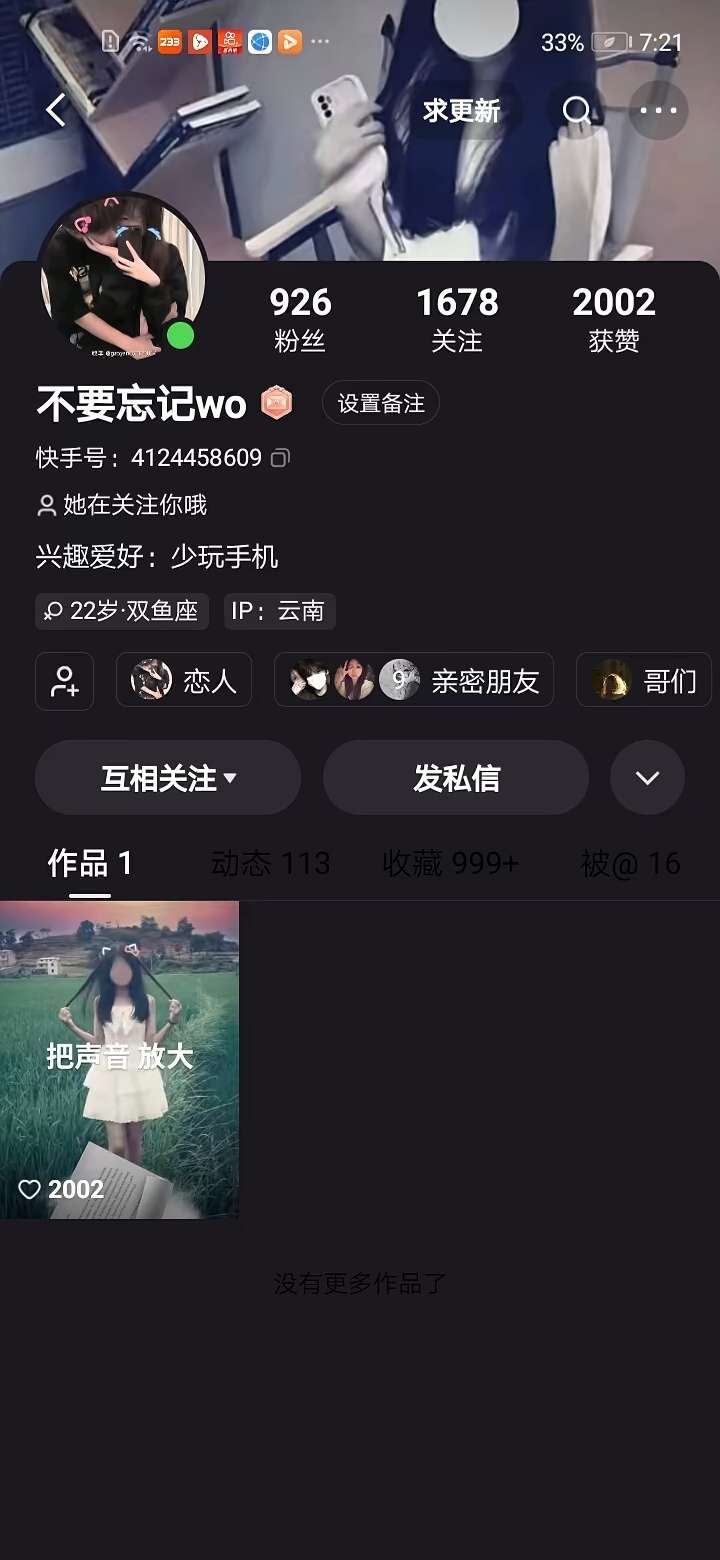Switch to the 被@ 16 tab
Screen dimensions: 720x1560
pyautogui.click(x=630, y=863)
